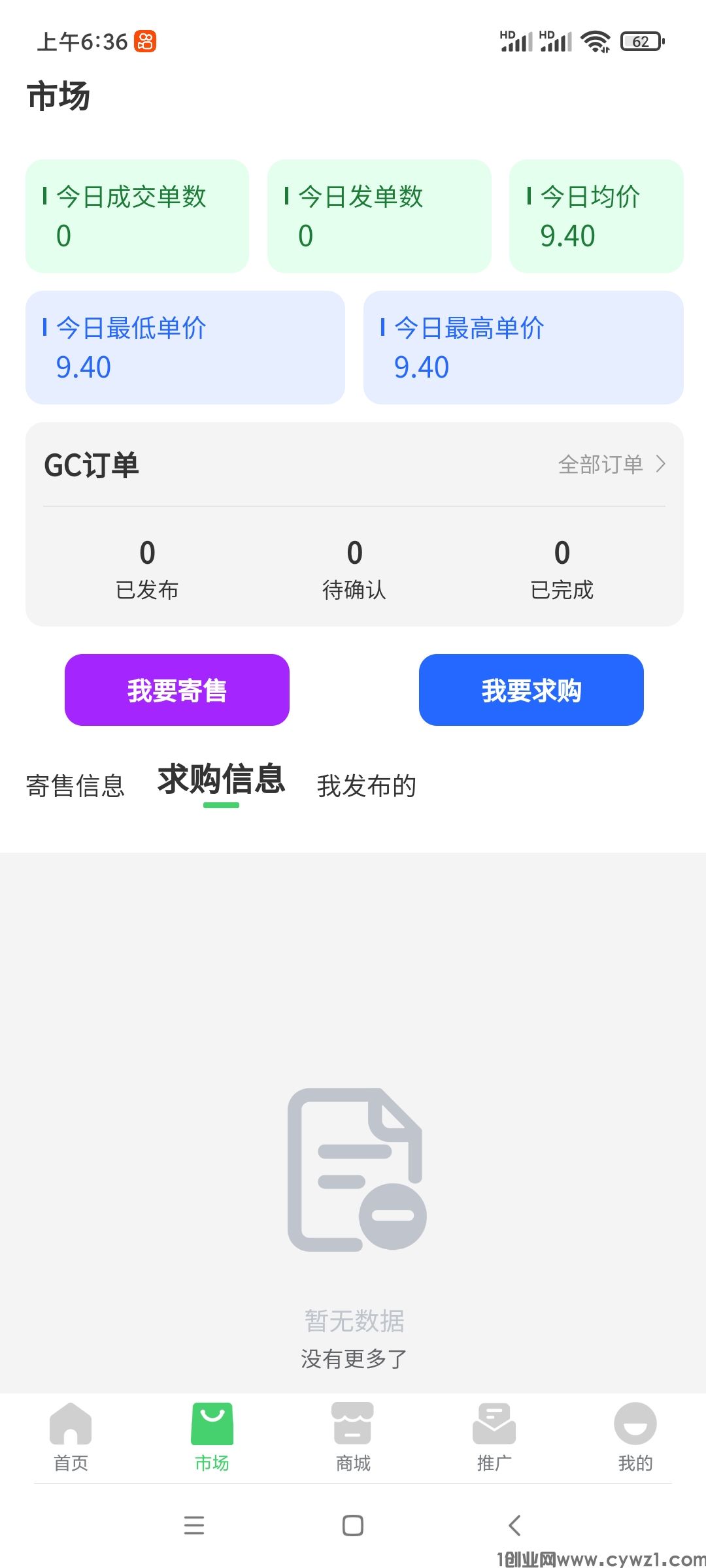View 已完成 GC orders
Viewport: 706px width, 1568px height.
[x=562, y=569]
